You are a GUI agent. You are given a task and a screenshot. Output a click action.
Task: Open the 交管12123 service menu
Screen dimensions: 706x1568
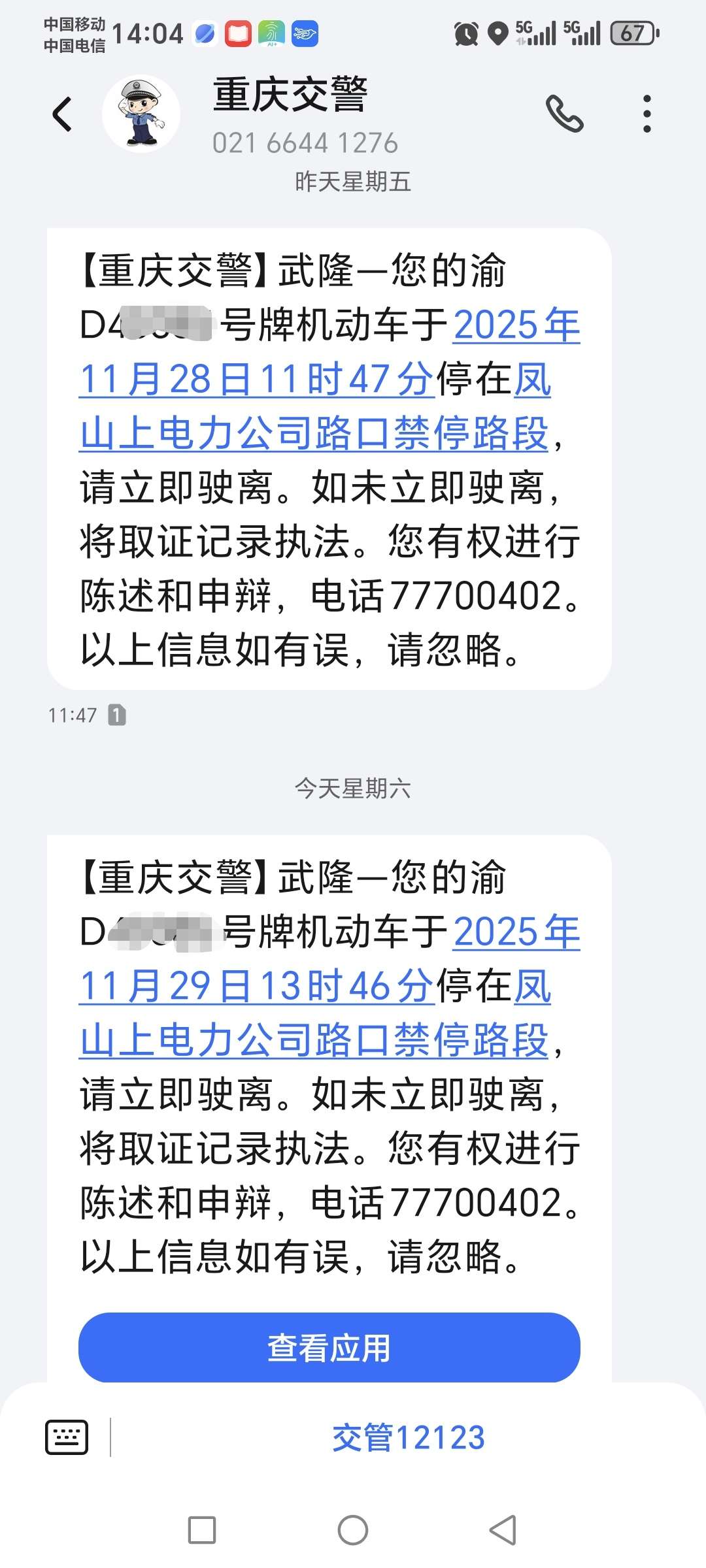(x=409, y=1437)
